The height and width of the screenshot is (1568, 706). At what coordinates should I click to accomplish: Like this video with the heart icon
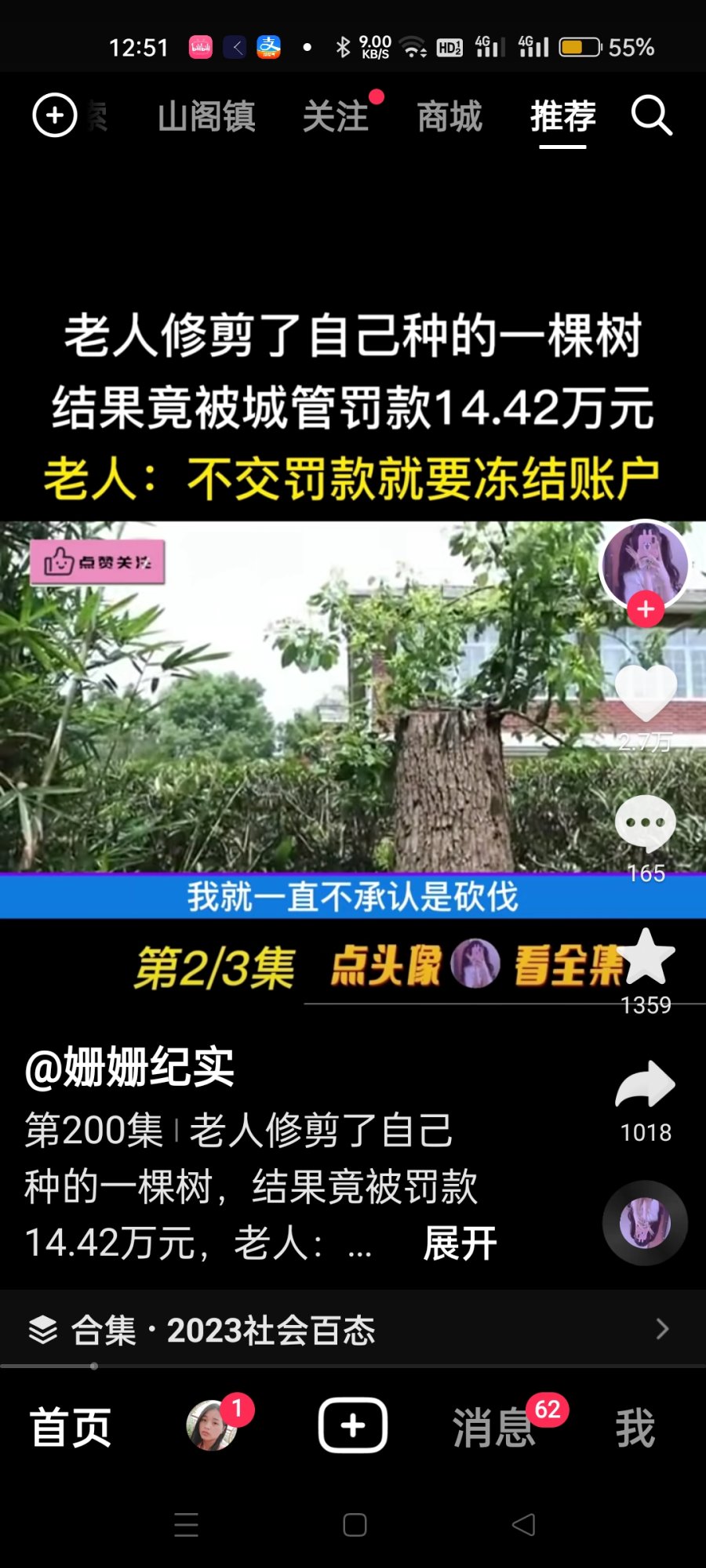[x=646, y=693]
